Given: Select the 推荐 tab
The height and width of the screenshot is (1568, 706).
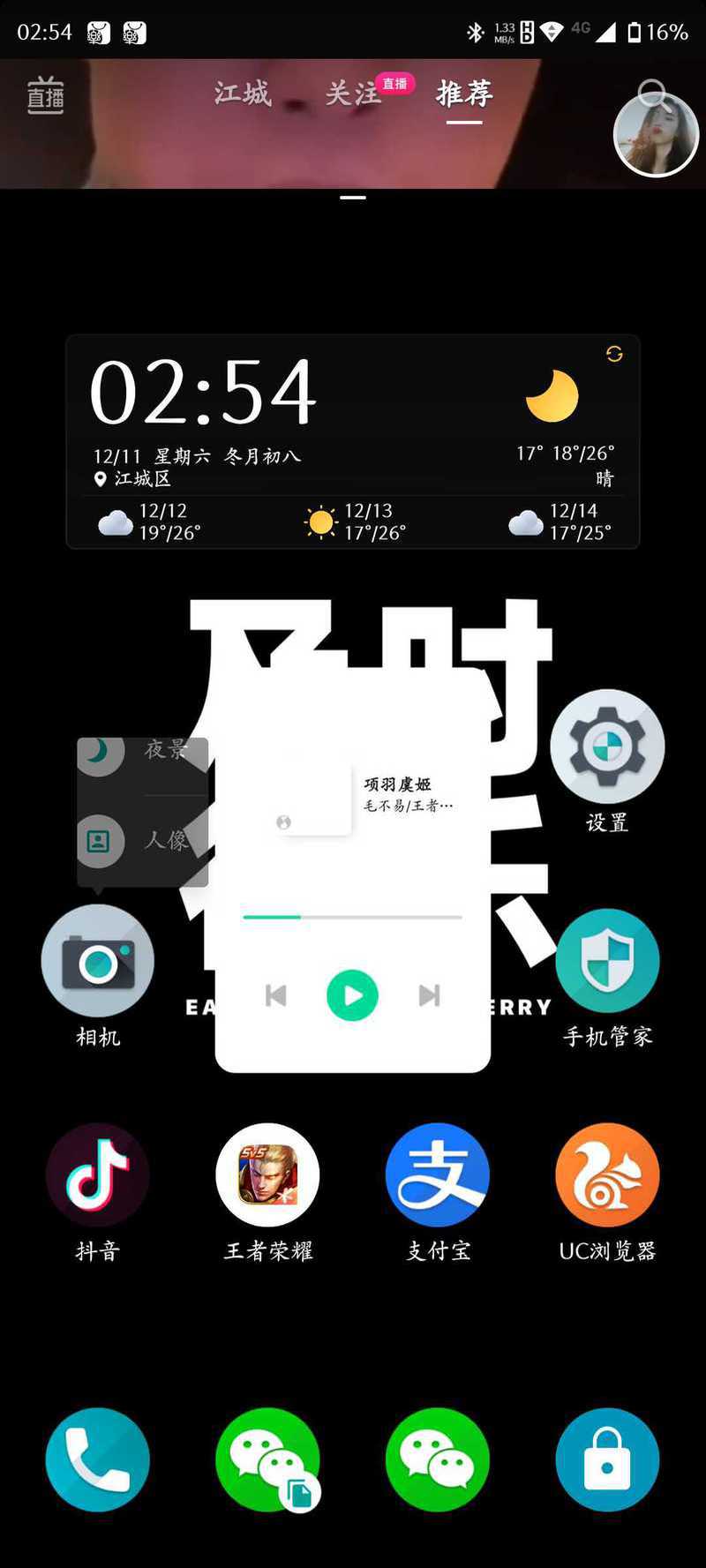Looking at the screenshot, I should pos(464,93).
